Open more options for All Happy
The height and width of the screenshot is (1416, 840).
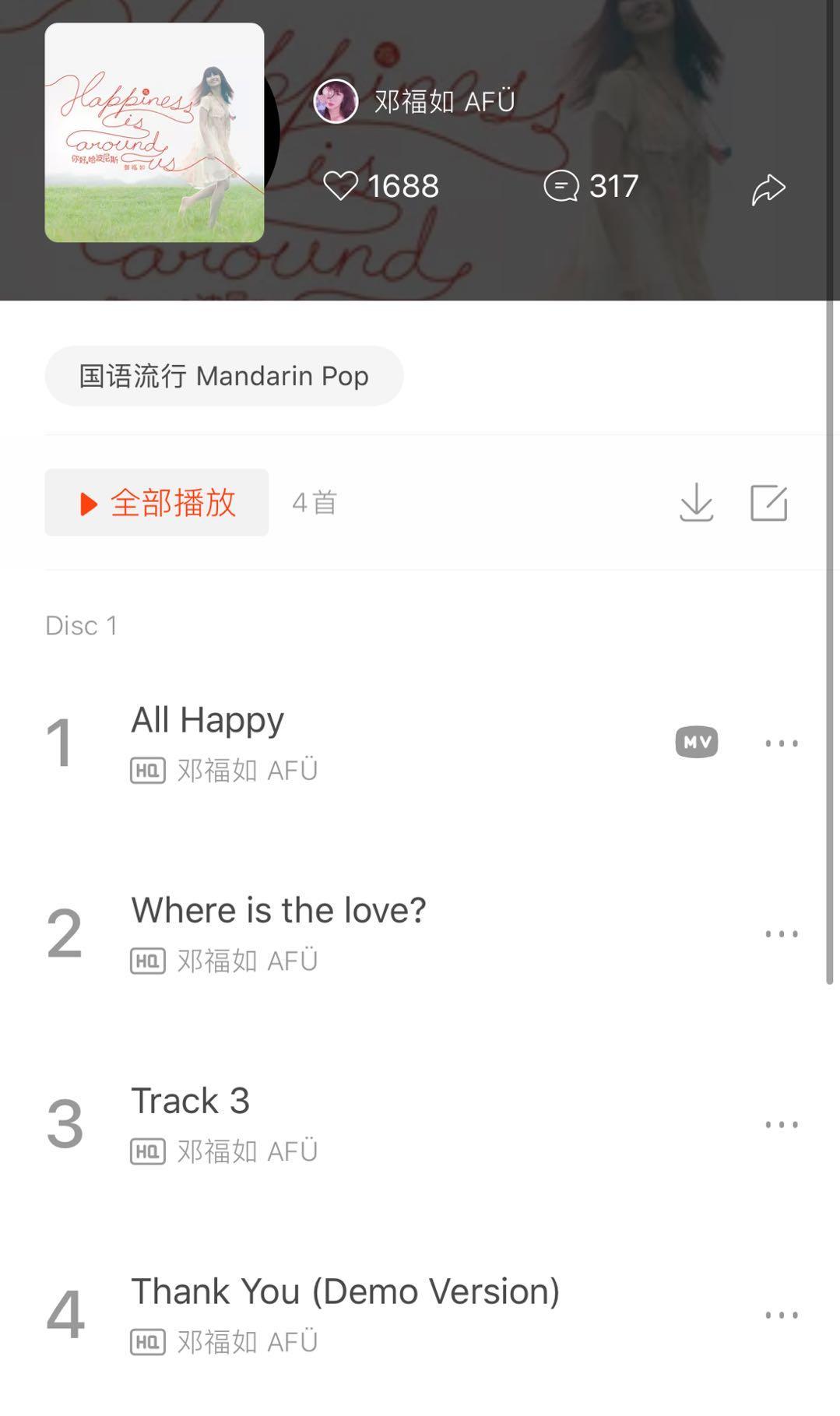point(781,743)
